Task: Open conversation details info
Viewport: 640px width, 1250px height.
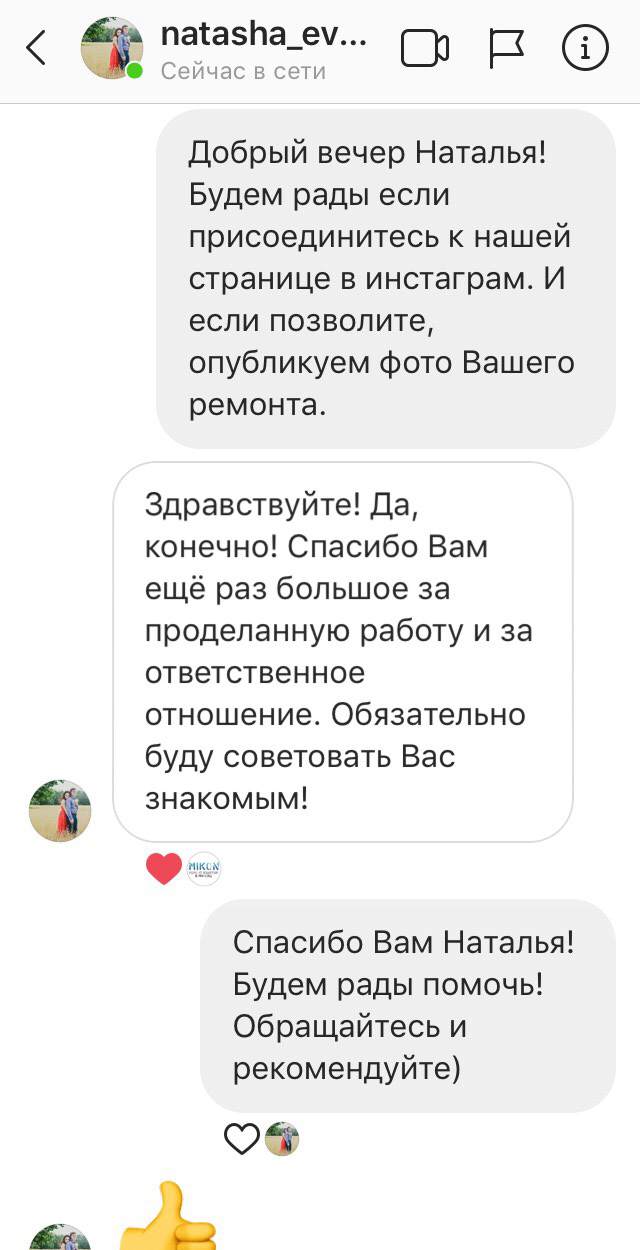Action: [x=586, y=48]
